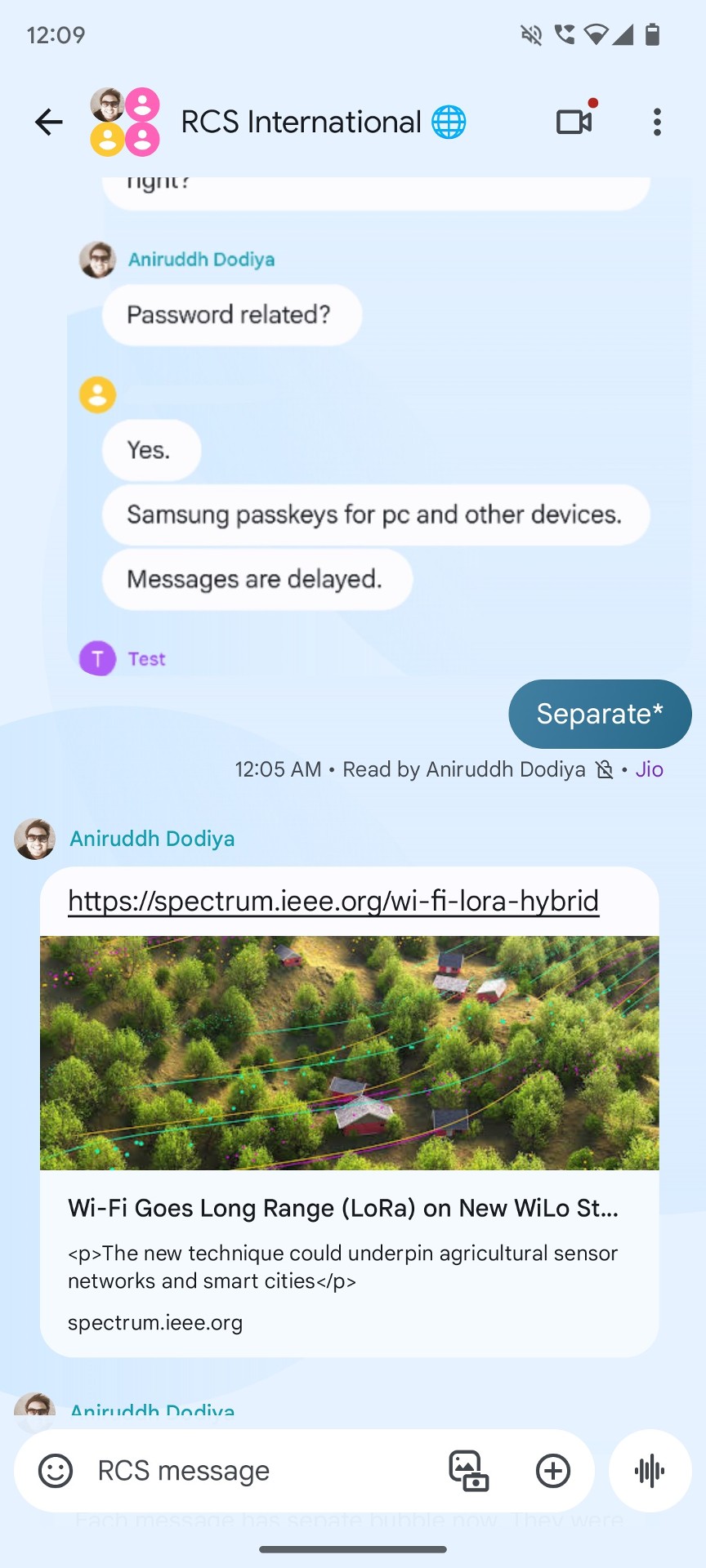The height and width of the screenshot is (1568, 706).
Task: Open the emoji picker
Action: pos(56,1471)
